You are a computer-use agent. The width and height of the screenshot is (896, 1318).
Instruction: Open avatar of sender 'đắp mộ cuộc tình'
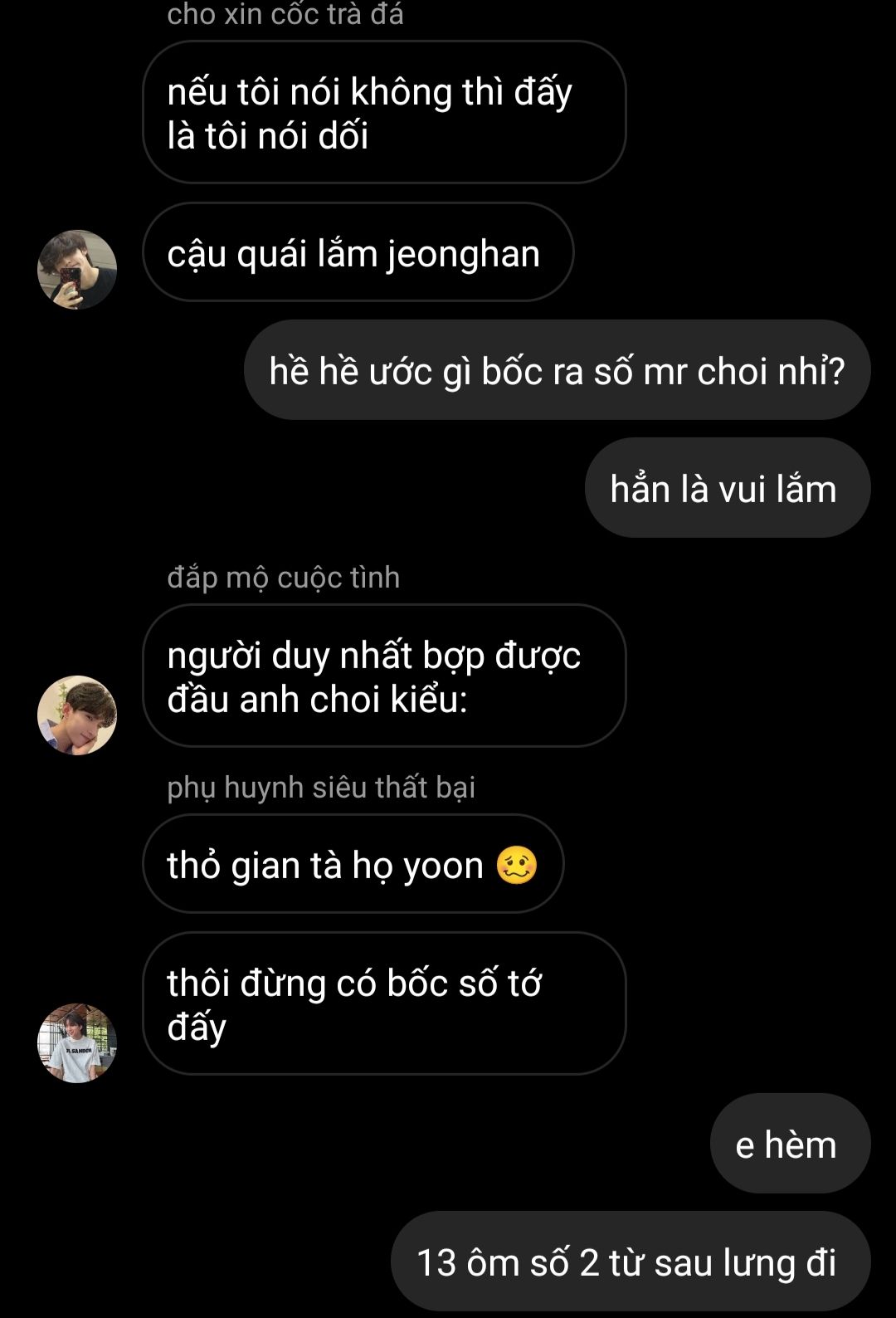(x=77, y=715)
